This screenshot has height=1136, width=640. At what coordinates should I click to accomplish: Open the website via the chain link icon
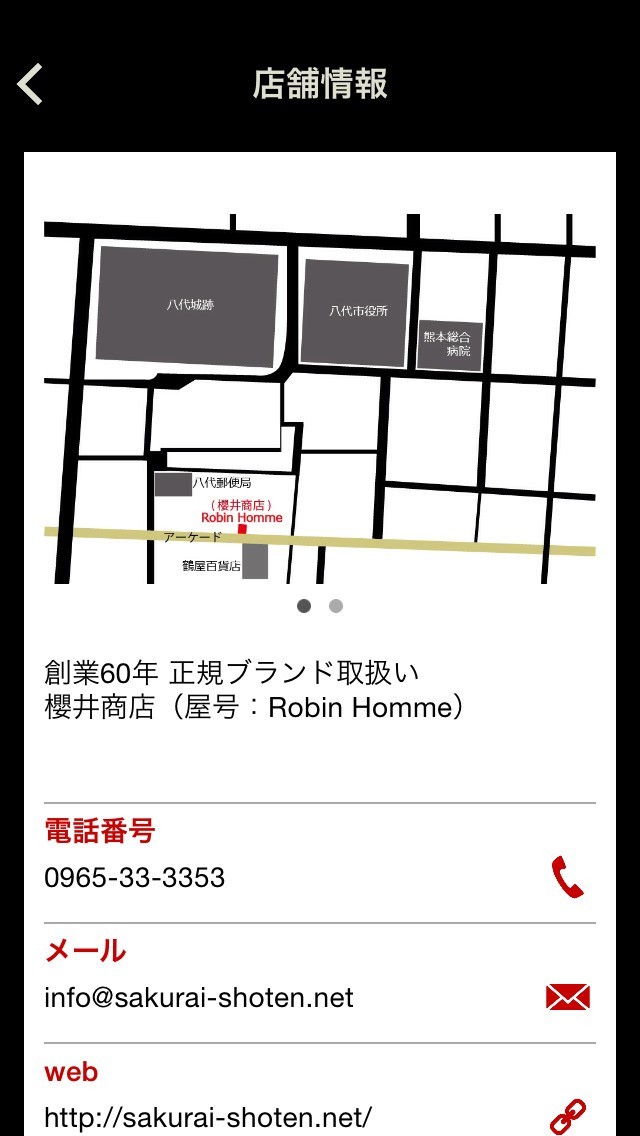[567, 1115]
